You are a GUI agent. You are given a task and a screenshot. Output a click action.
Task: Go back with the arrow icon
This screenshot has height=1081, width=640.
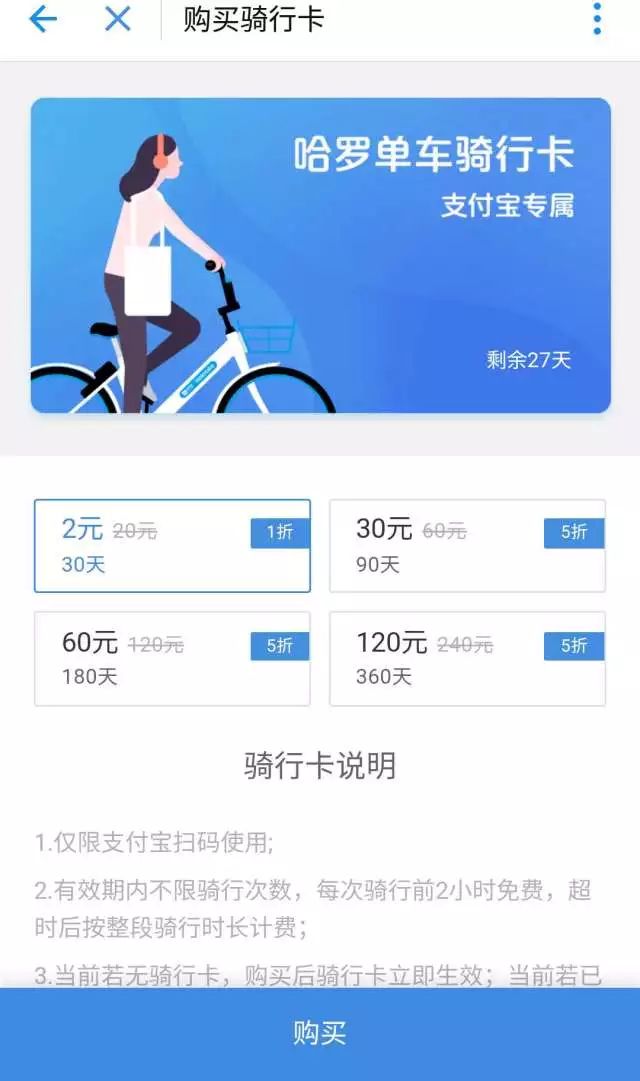pyautogui.click(x=42, y=20)
